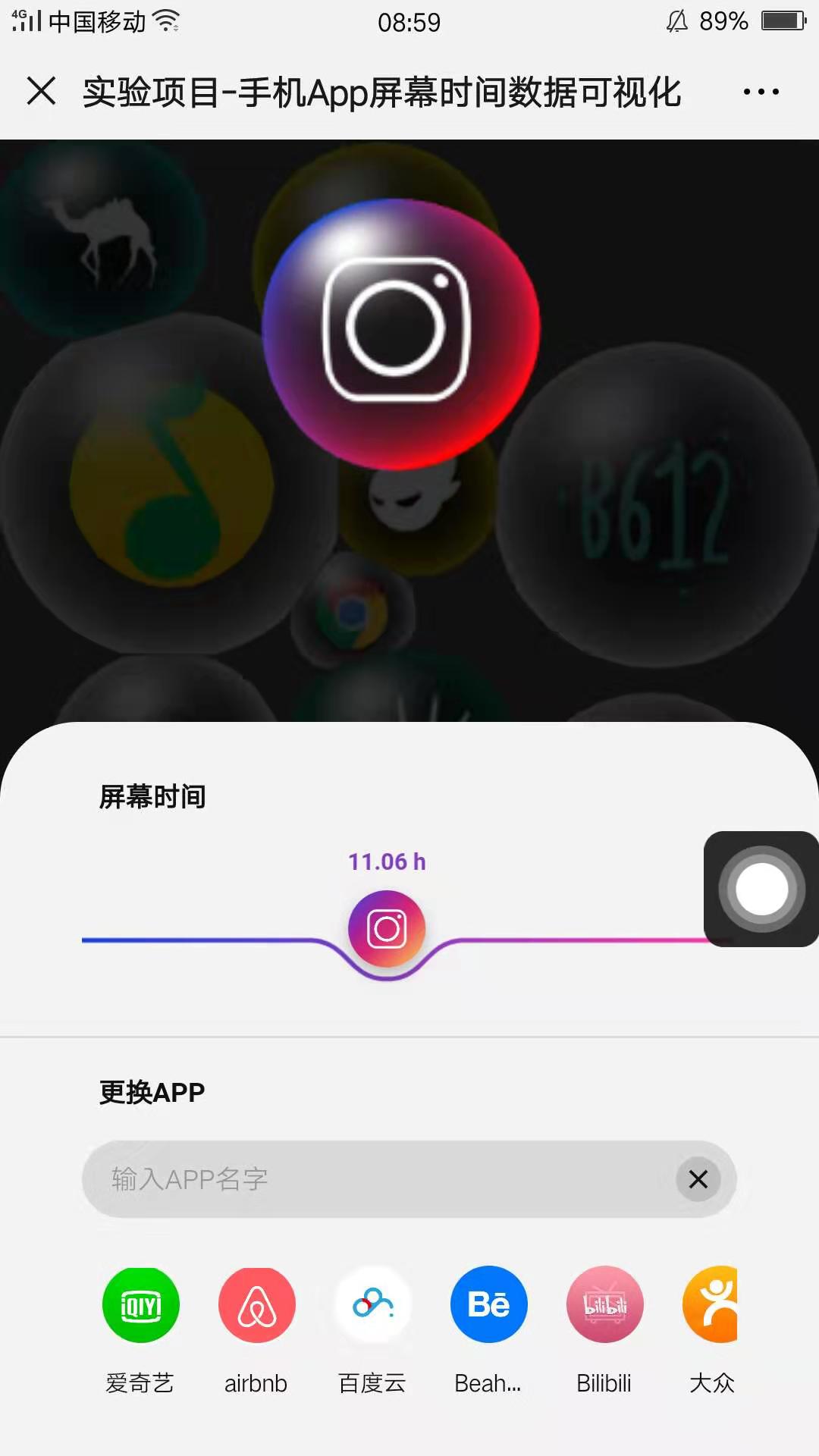Tap the B612 bubble
Viewport: 819px width, 1456px height.
pyautogui.click(x=657, y=506)
